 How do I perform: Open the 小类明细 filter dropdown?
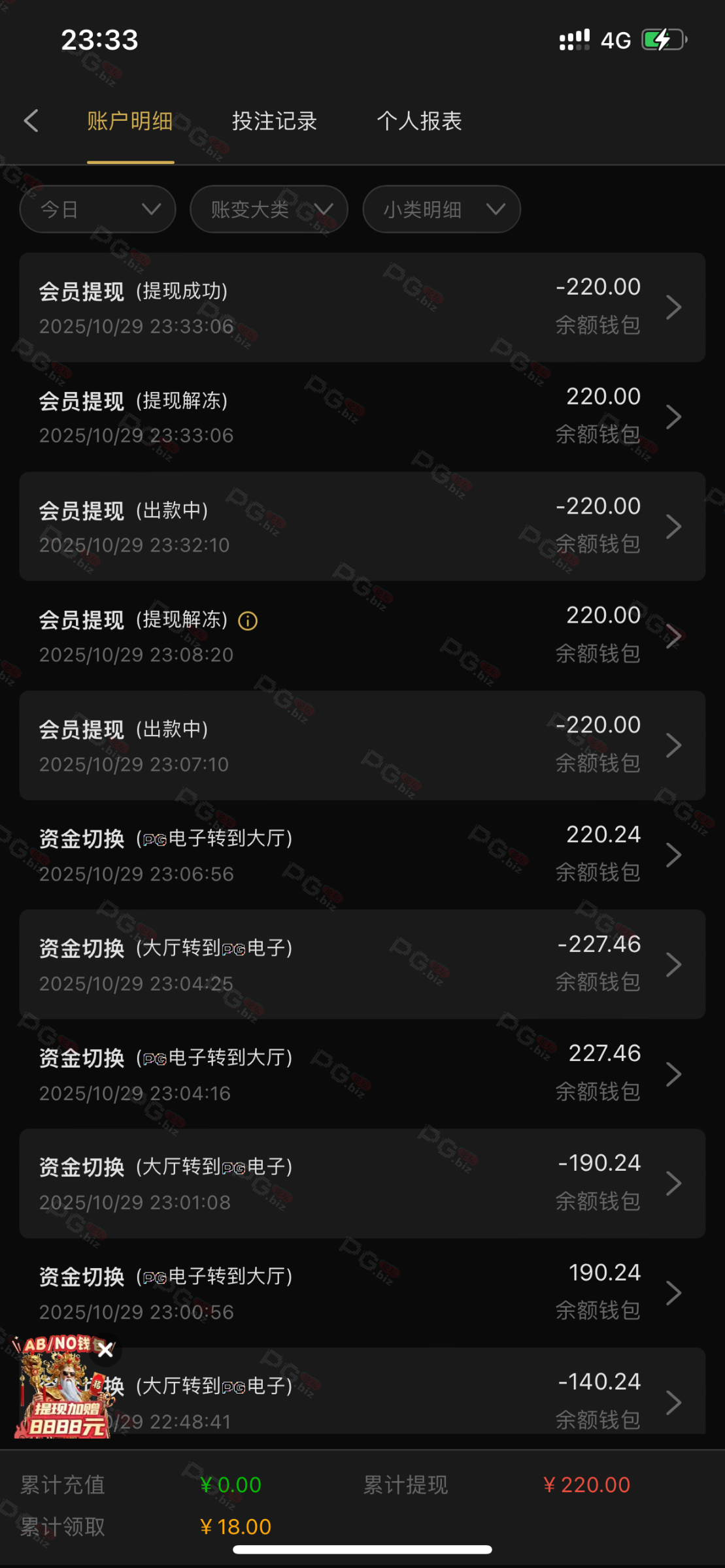pyautogui.click(x=441, y=210)
